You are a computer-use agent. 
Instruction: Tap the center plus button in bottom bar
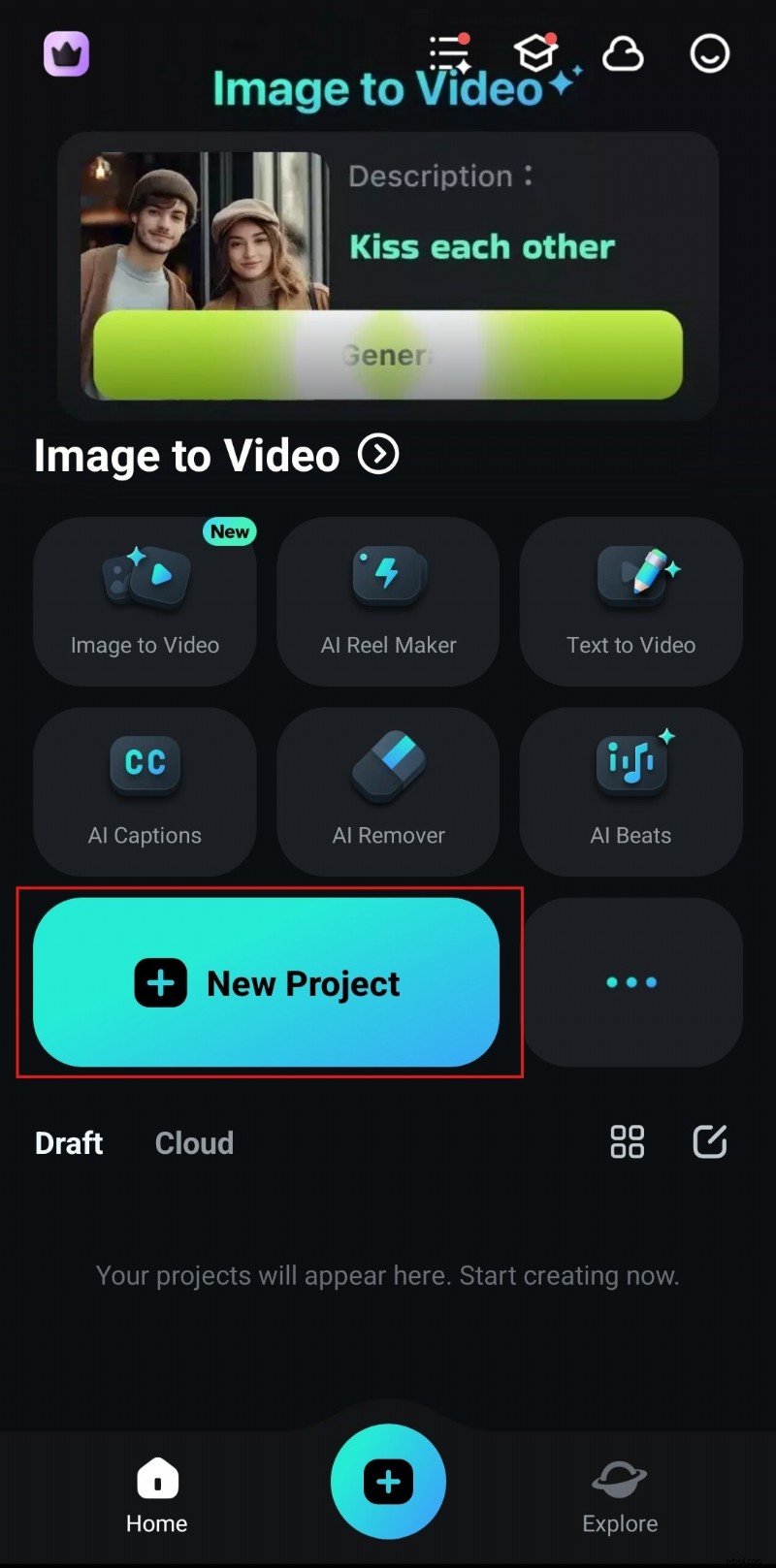coord(388,1481)
